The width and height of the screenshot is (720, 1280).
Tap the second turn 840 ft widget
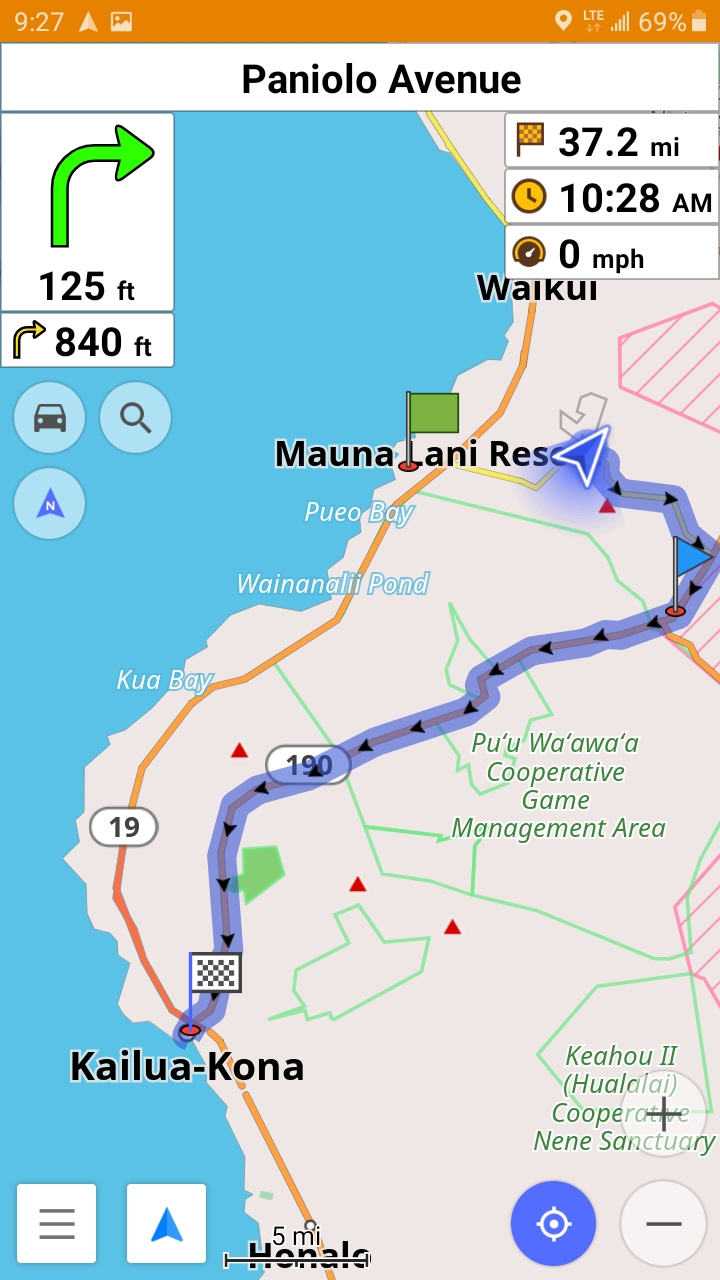click(88, 340)
